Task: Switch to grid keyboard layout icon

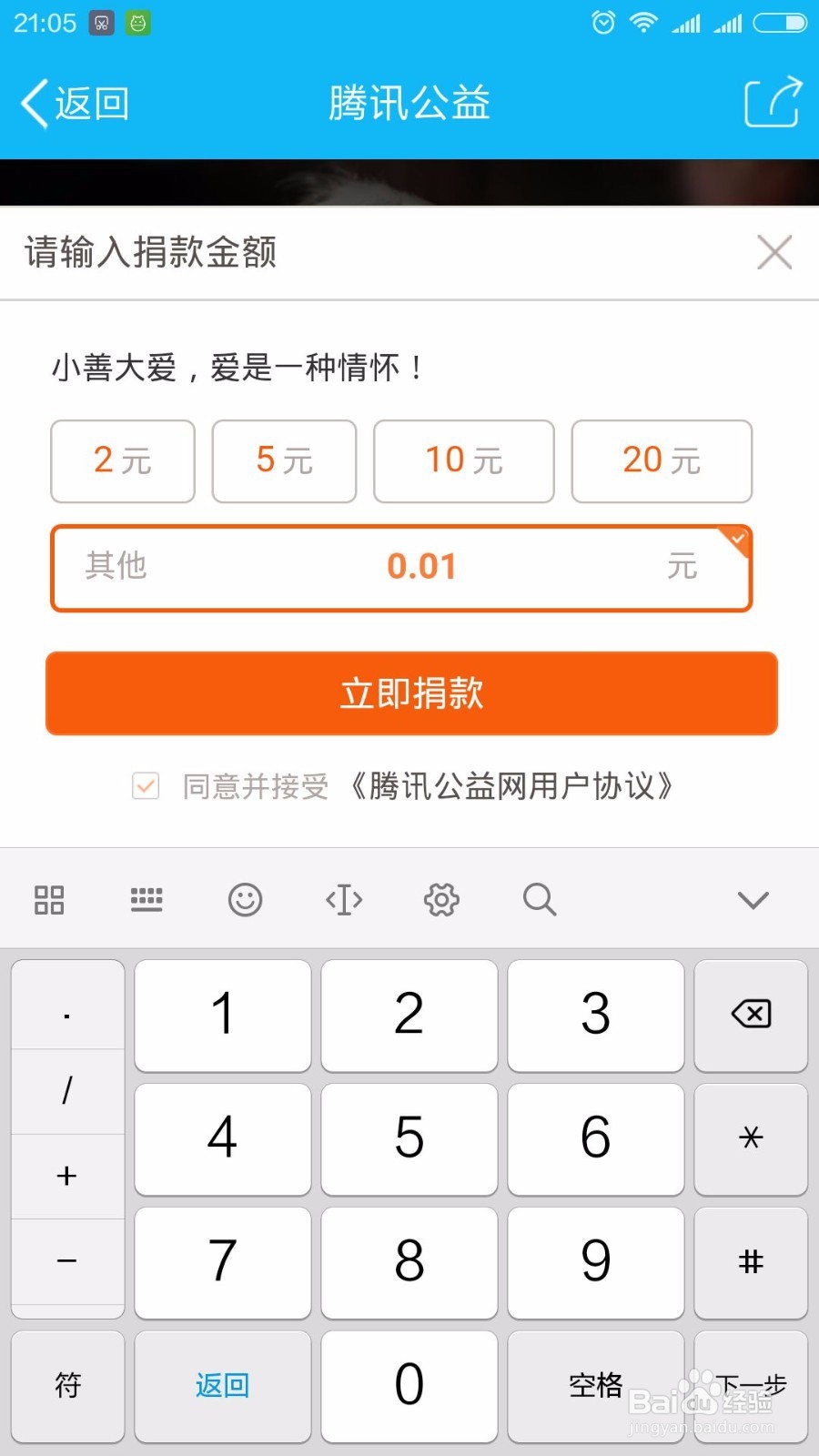Action: (x=49, y=900)
